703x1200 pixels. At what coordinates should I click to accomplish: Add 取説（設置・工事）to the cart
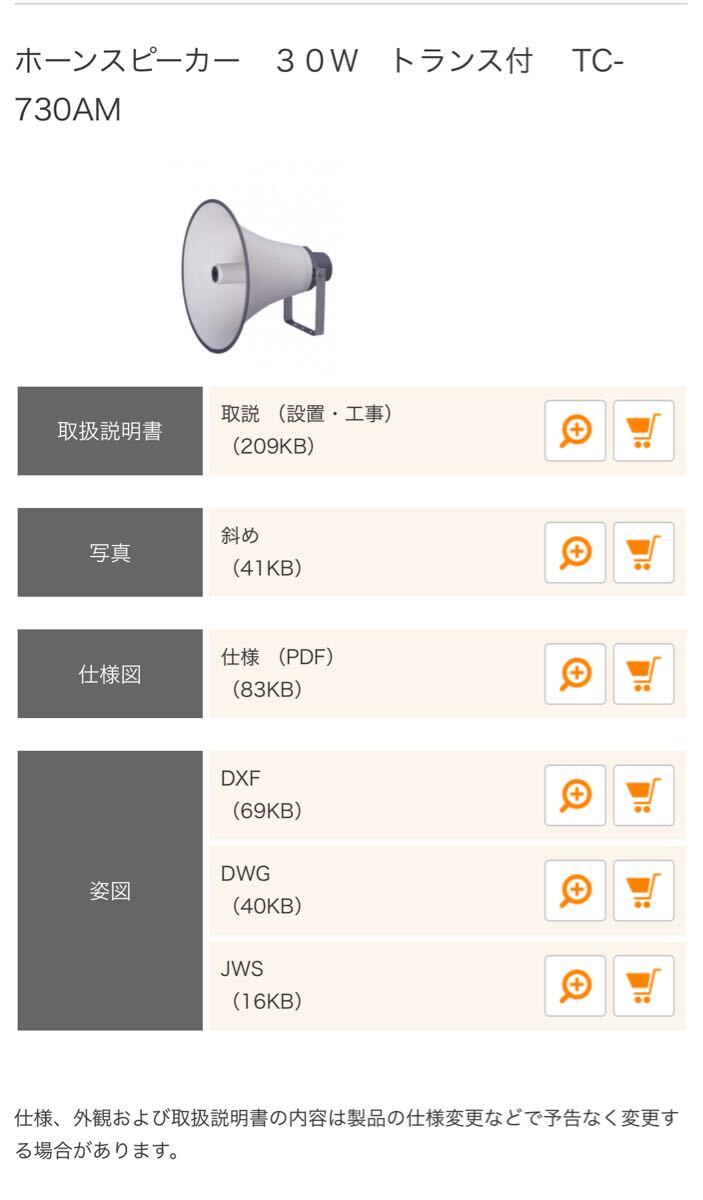coord(643,431)
